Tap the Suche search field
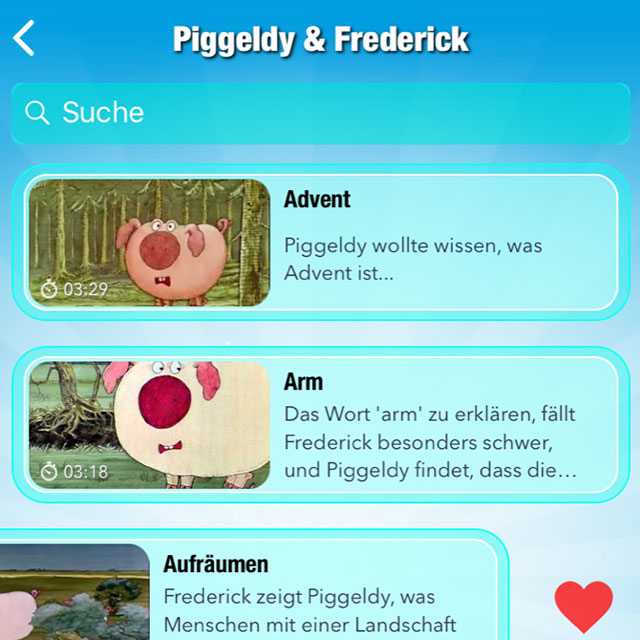640x640 pixels. (320, 113)
